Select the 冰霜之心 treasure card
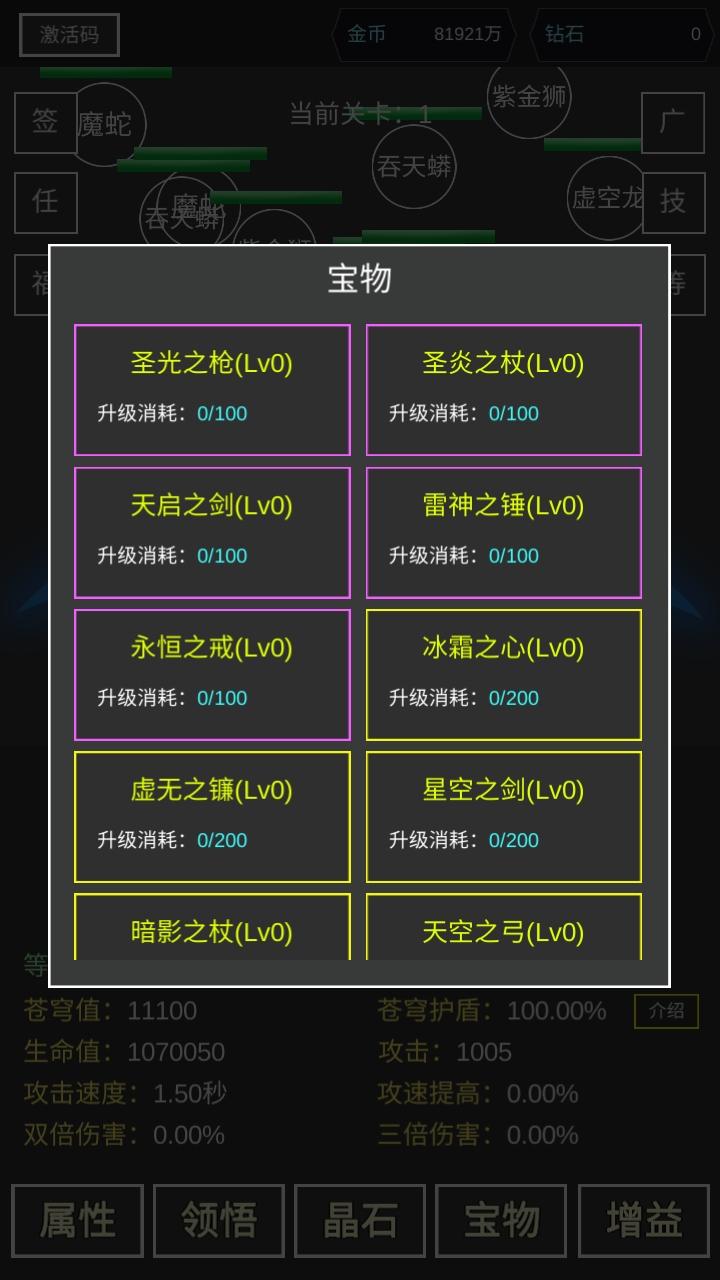 click(x=504, y=674)
